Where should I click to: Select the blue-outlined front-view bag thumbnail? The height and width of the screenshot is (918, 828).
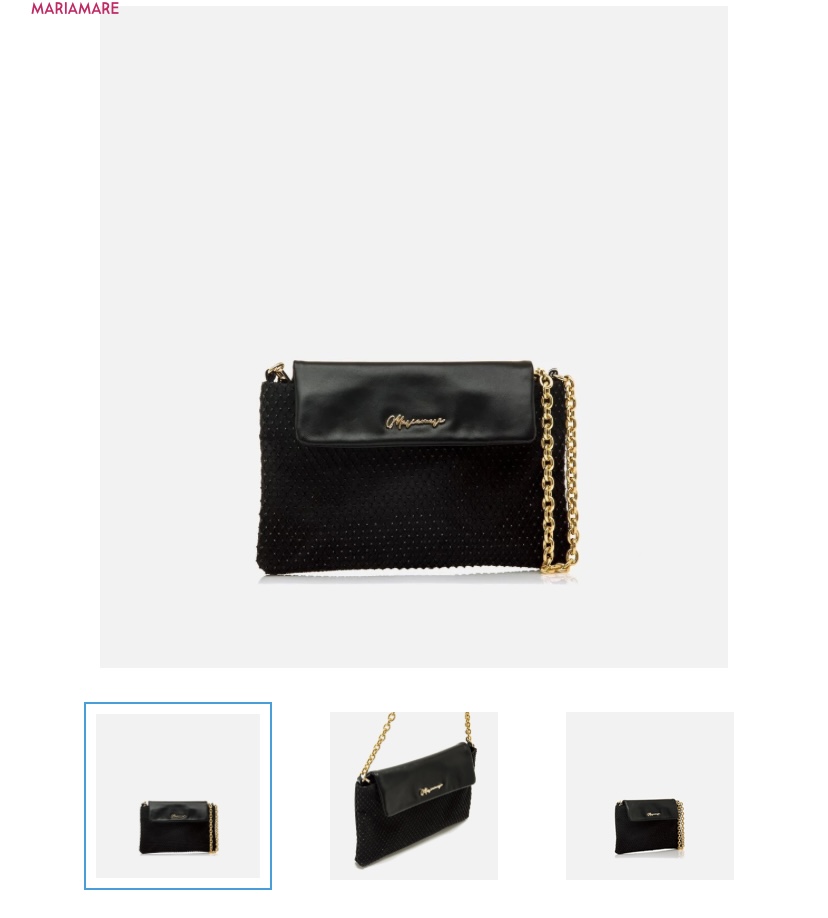tap(178, 796)
